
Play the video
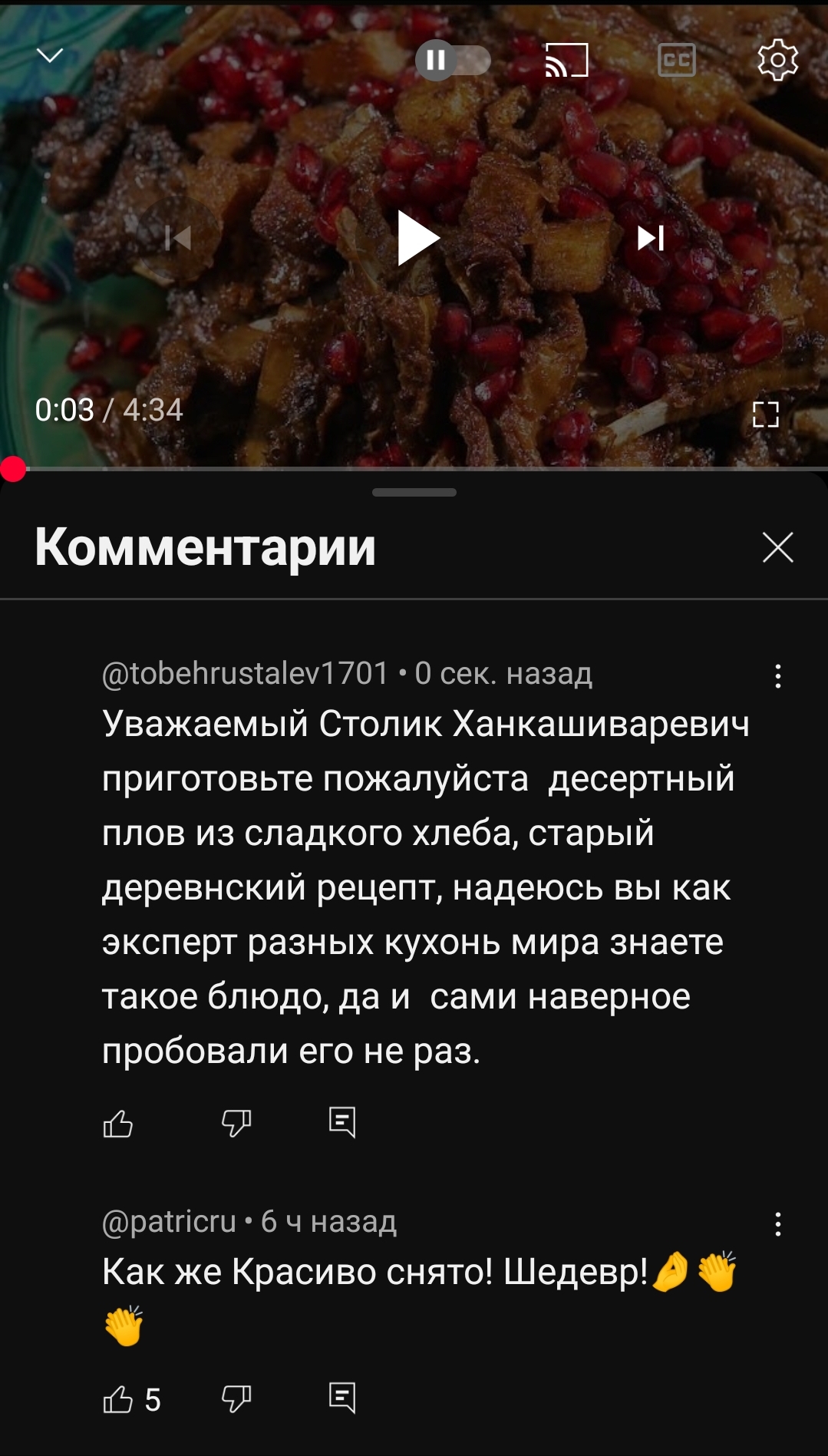(418, 239)
